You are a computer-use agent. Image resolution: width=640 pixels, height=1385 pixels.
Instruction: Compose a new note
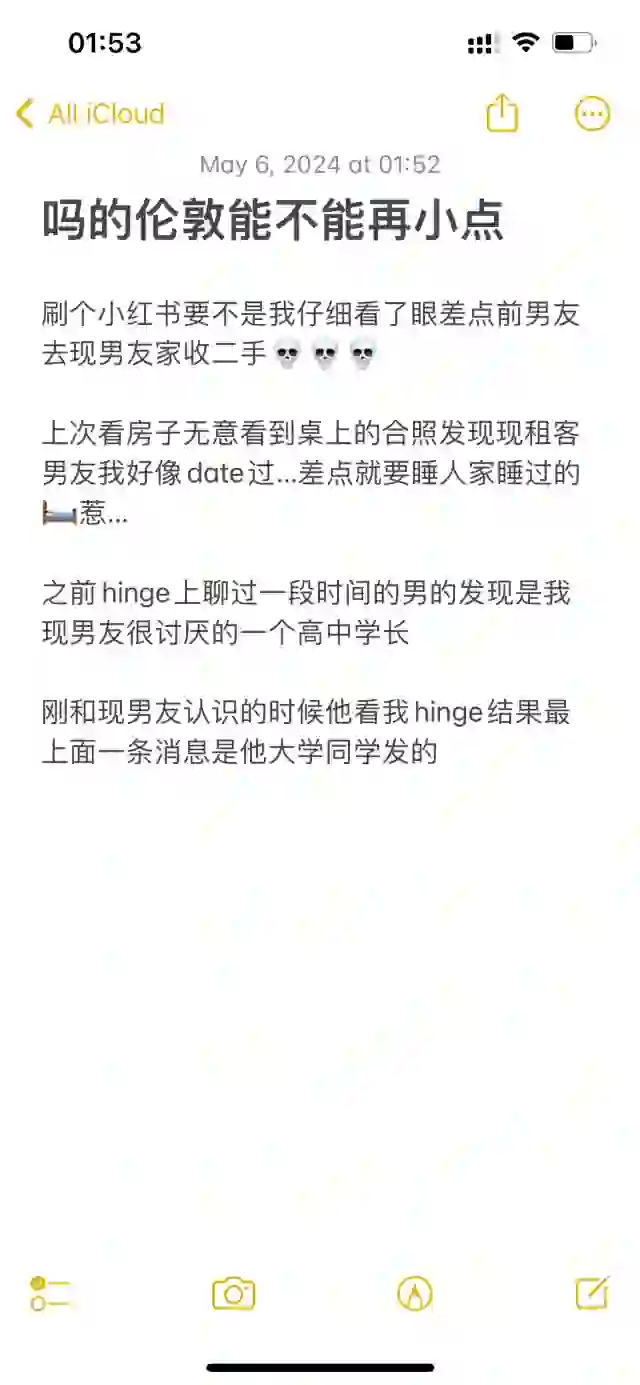click(592, 1293)
